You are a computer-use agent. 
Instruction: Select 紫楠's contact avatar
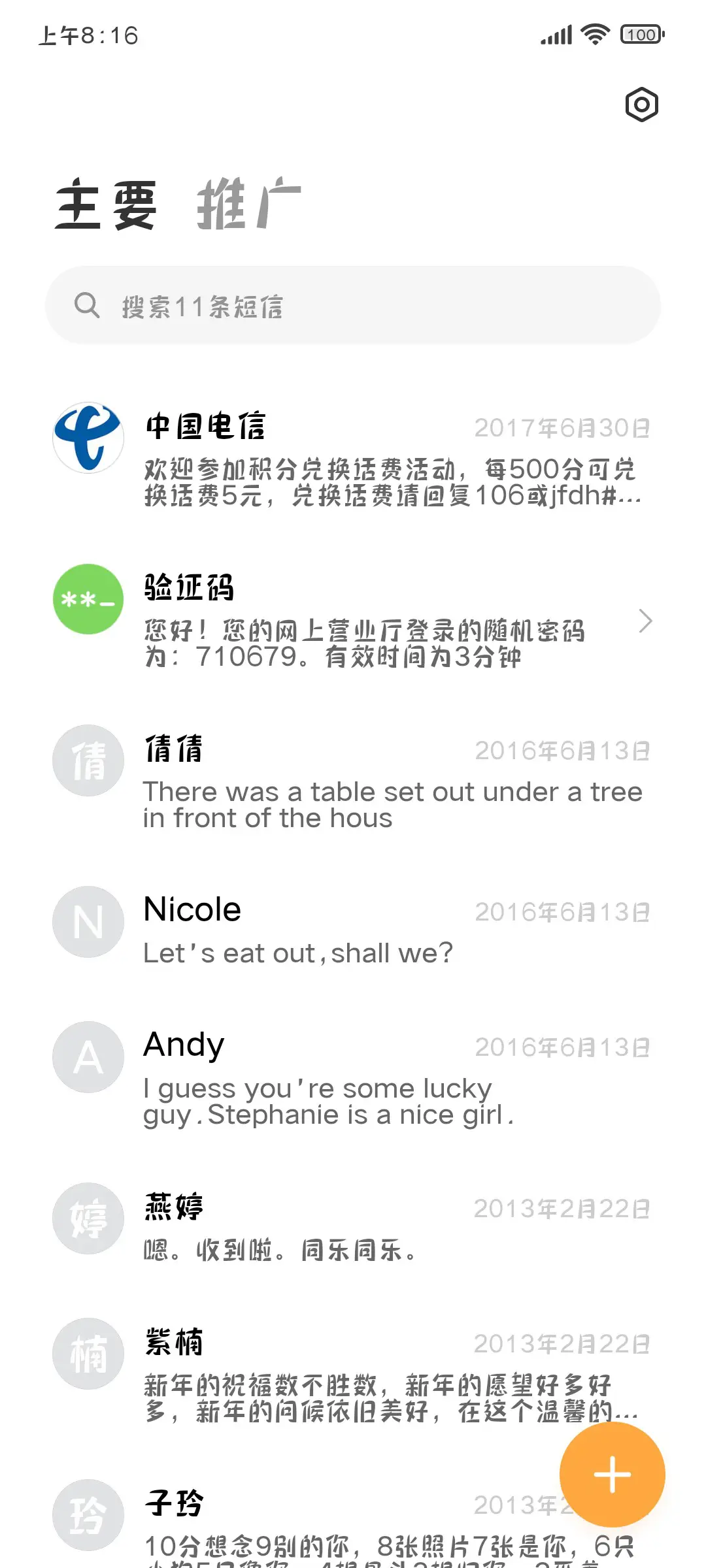88,1353
